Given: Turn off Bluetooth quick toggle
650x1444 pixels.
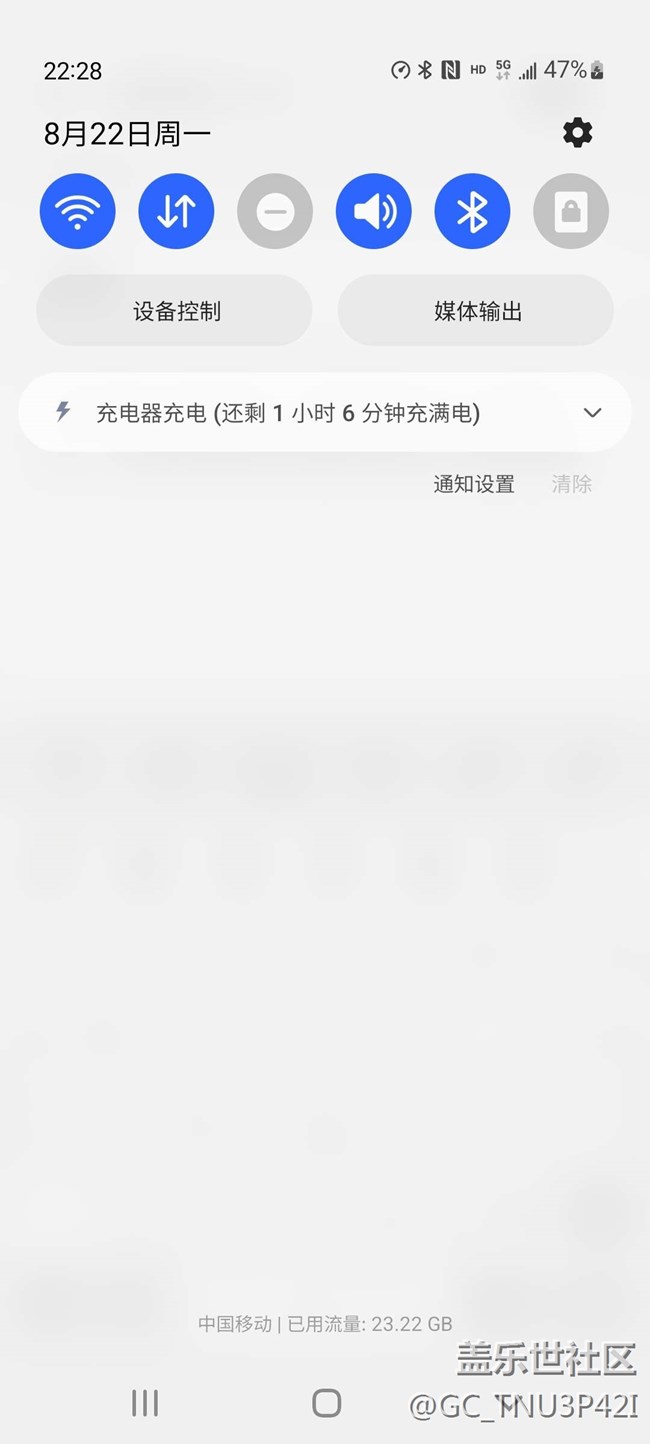Looking at the screenshot, I should (x=472, y=212).
